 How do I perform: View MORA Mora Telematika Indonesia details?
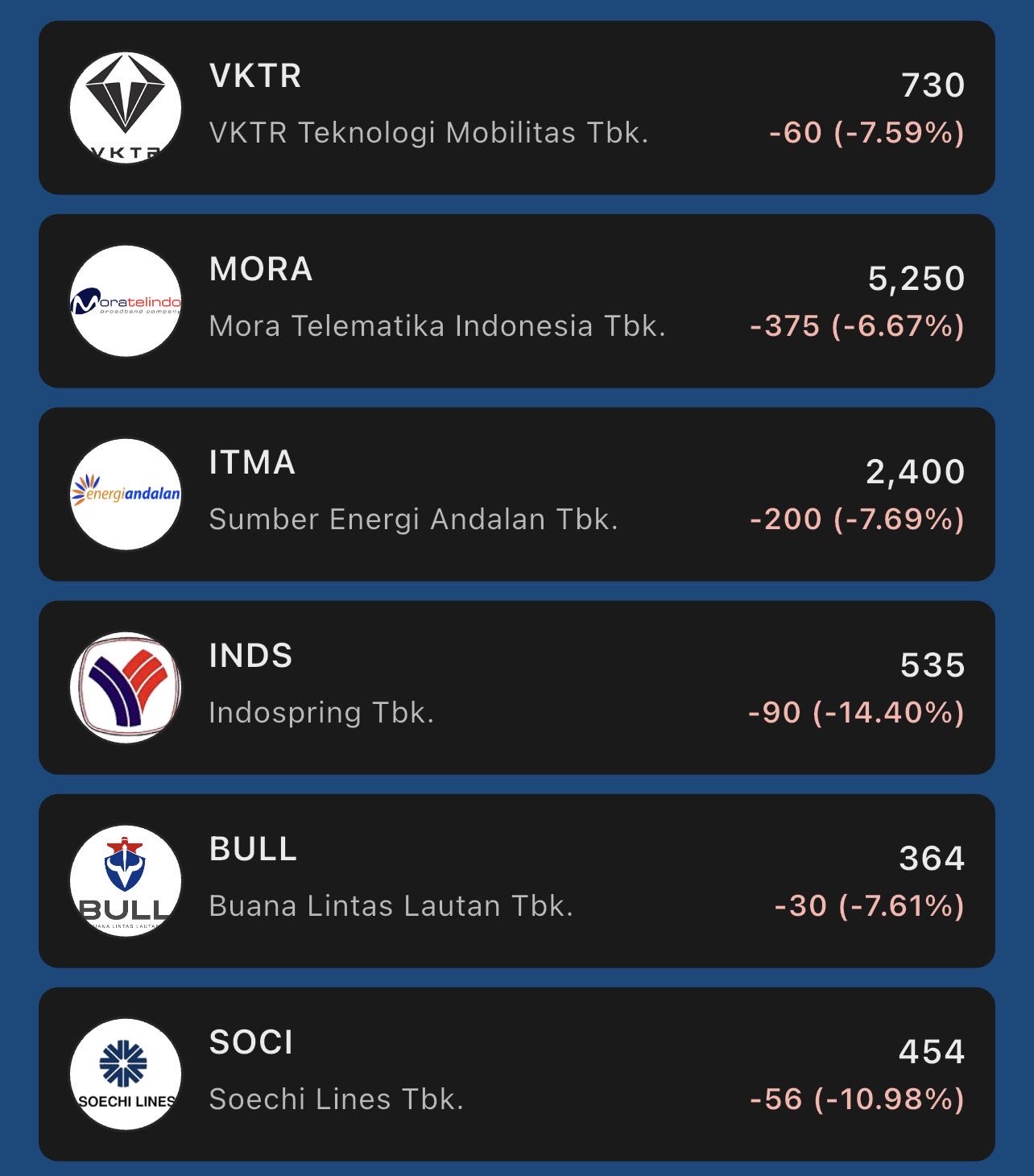point(515,301)
